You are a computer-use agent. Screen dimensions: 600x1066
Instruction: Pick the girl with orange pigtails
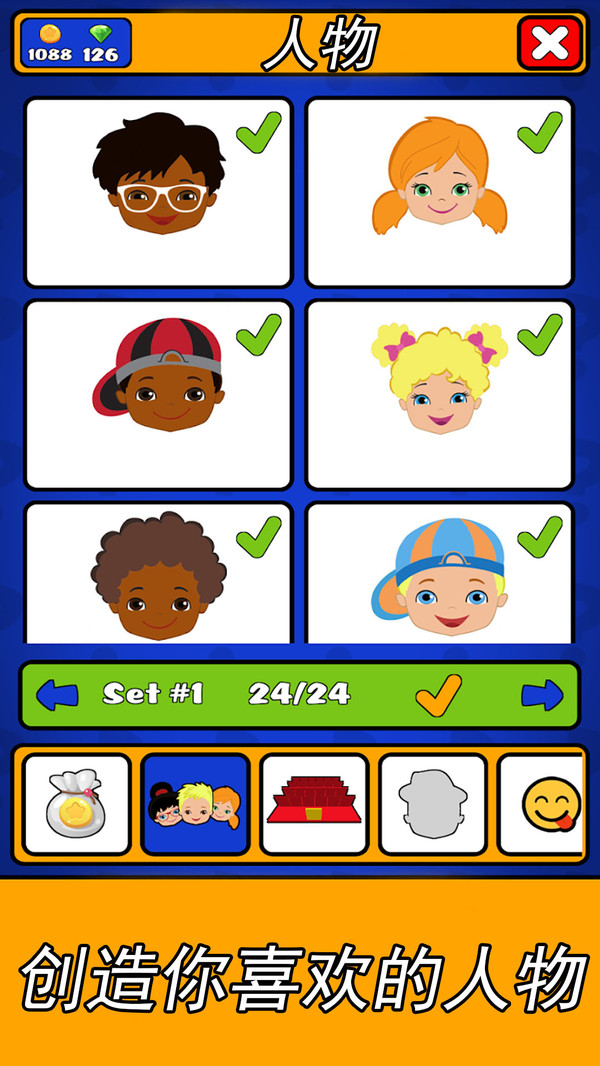(x=439, y=192)
